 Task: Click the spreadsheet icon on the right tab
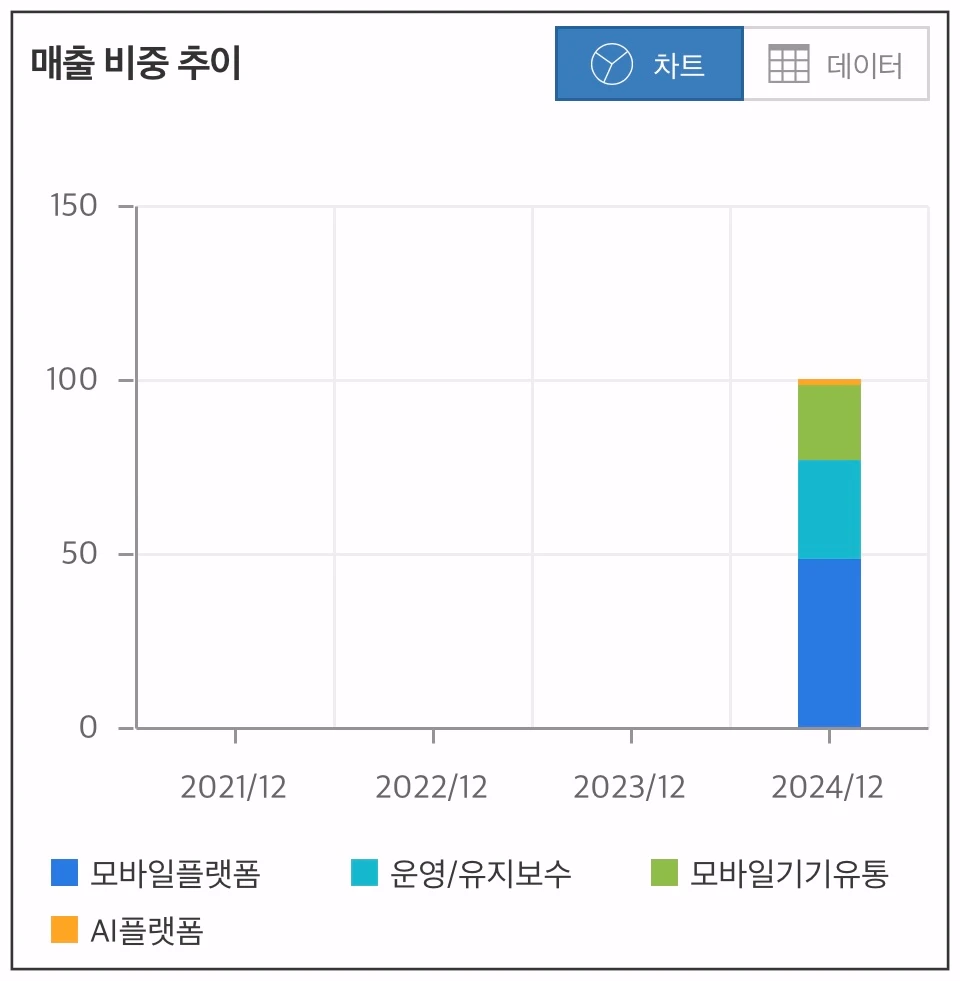[789, 62]
